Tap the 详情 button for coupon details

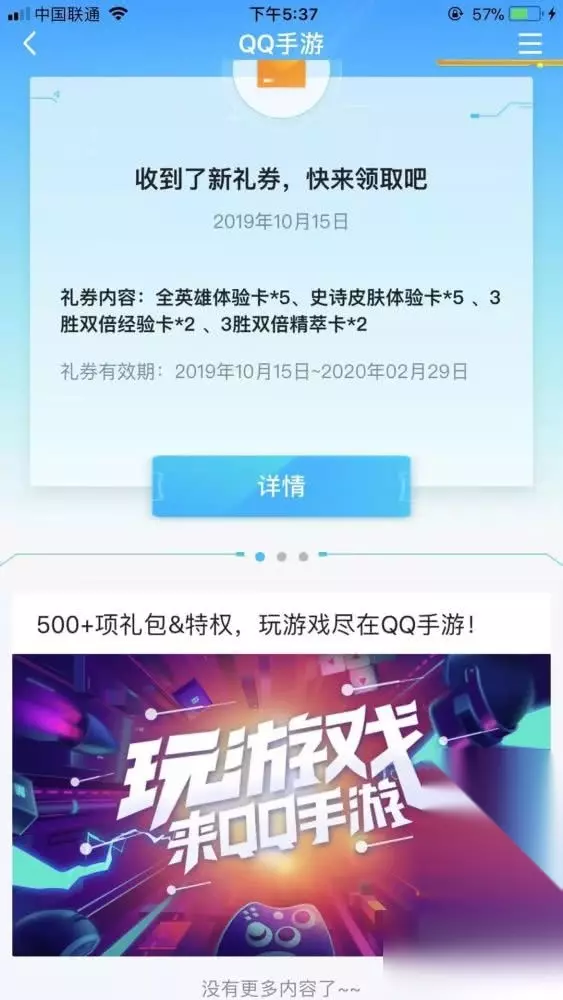coord(281,486)
